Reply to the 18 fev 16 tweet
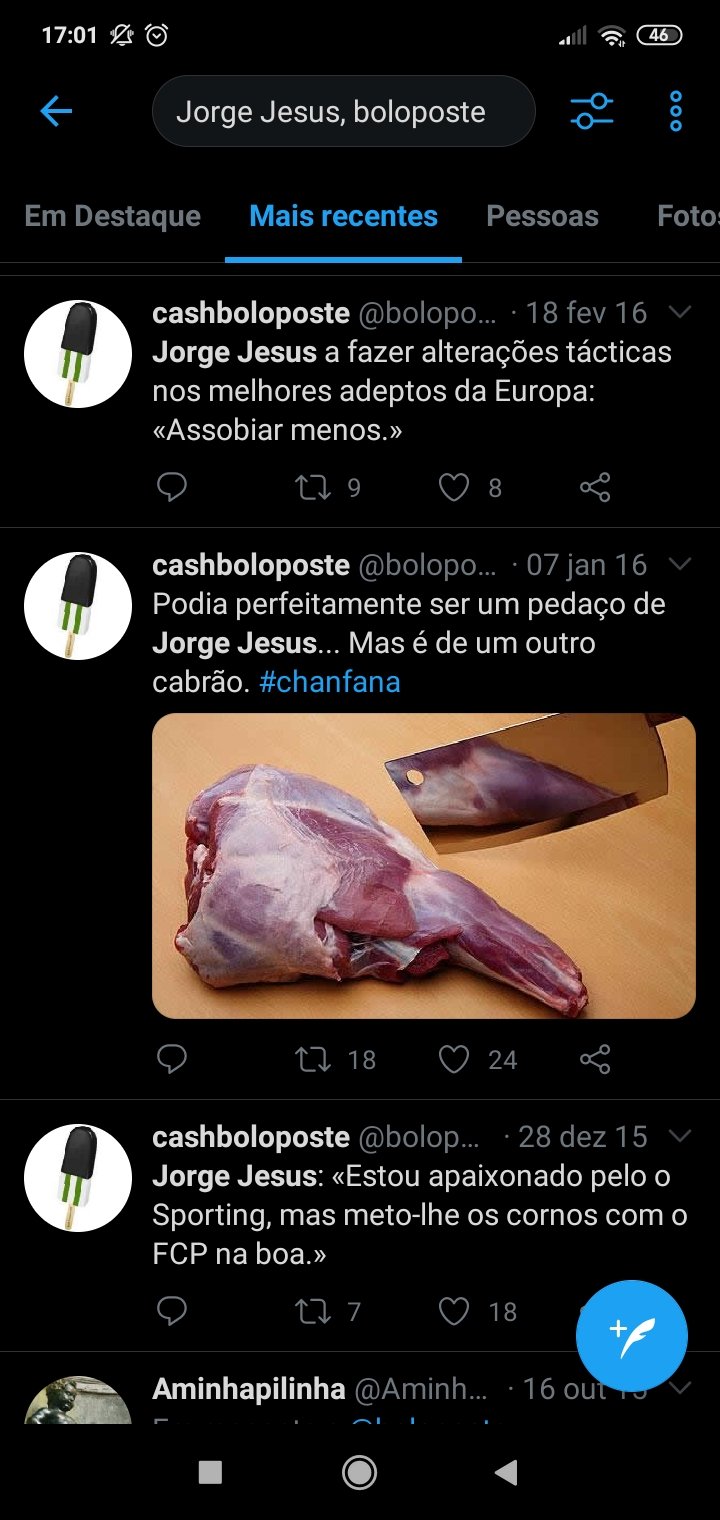The height and width of the screenshot is (1520, 720). coord(172,487)
